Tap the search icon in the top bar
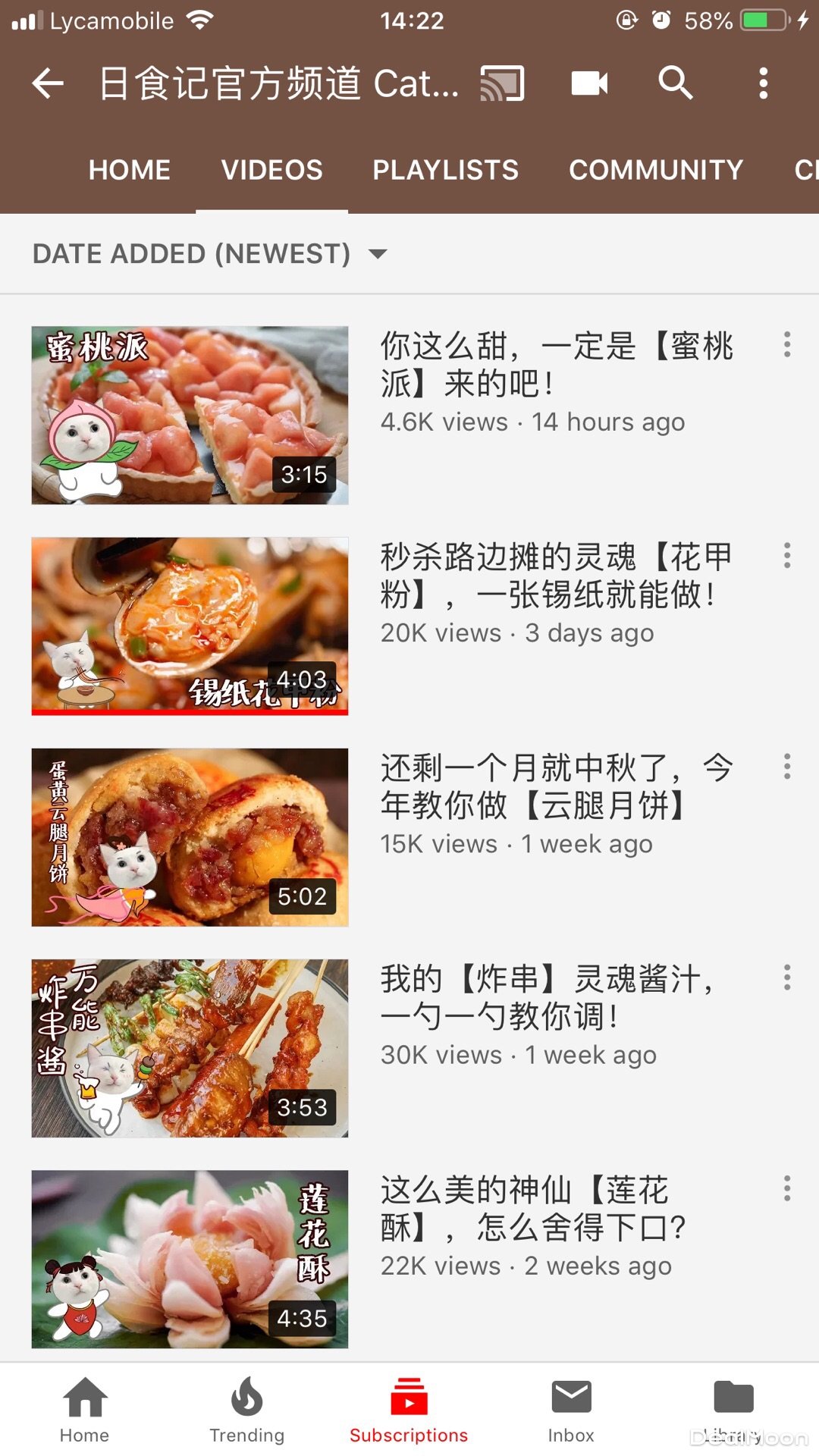The height and width of the screenshot is (1456, 819). [676, 83]
